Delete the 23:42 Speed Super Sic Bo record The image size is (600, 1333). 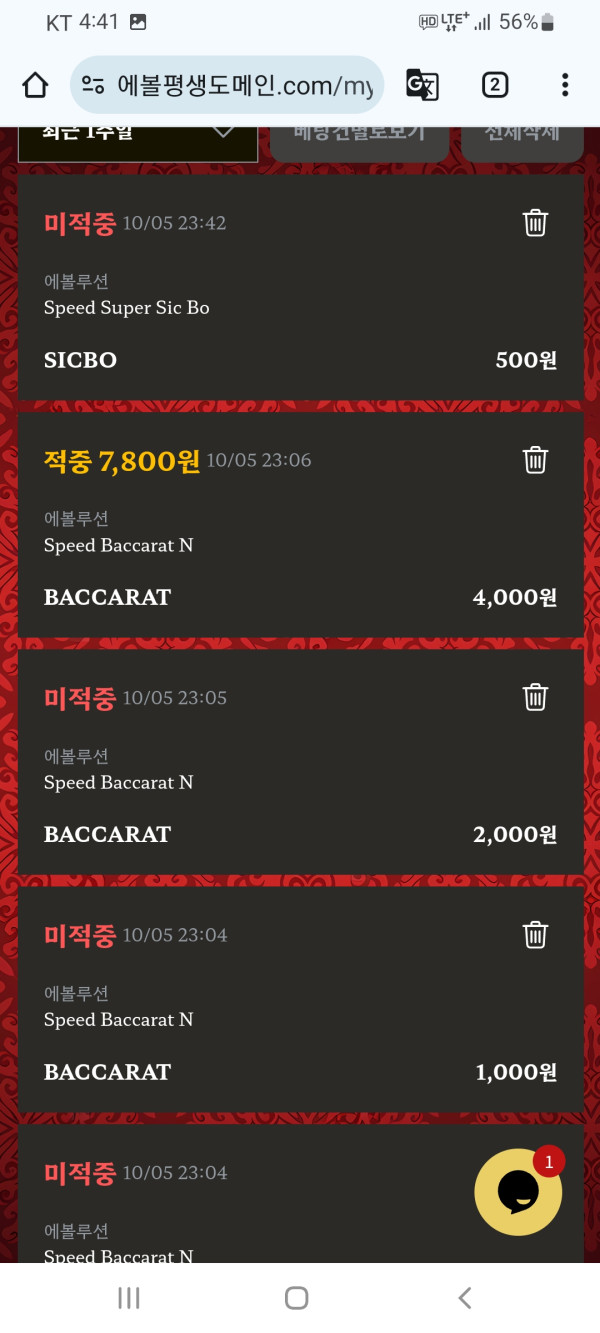536,223
